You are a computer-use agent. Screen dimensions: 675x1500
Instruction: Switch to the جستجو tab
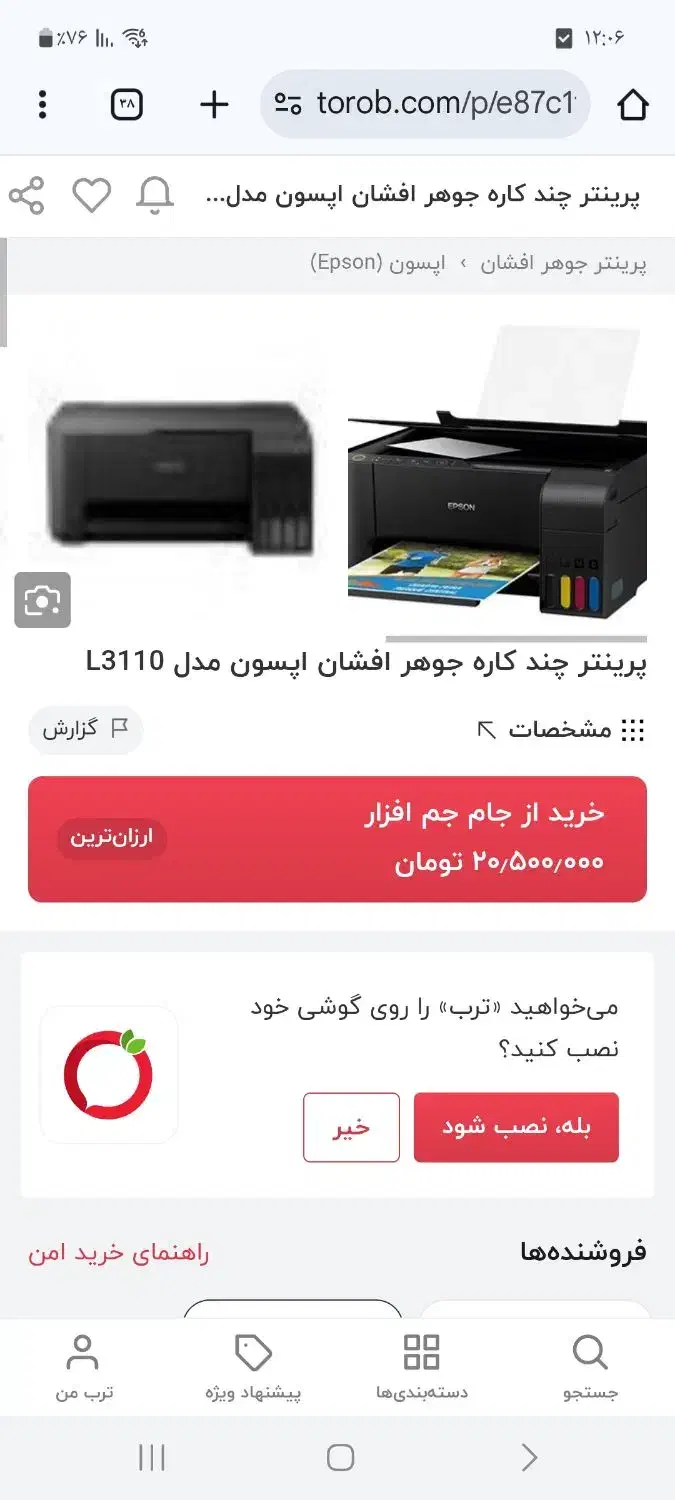(590, 1367)
